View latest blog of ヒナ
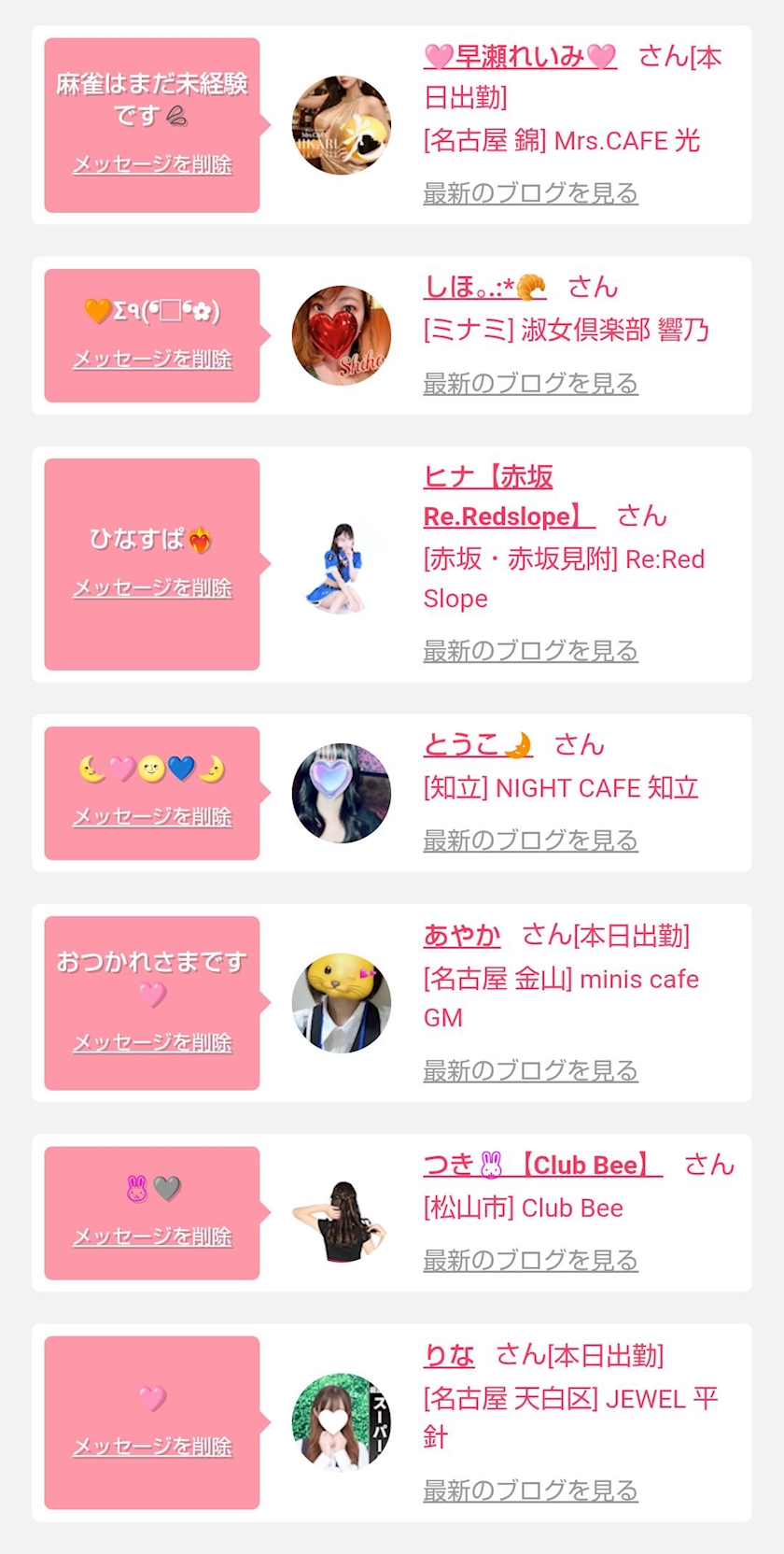Screen dimensions: 784x1554 [x=530, y=651]
